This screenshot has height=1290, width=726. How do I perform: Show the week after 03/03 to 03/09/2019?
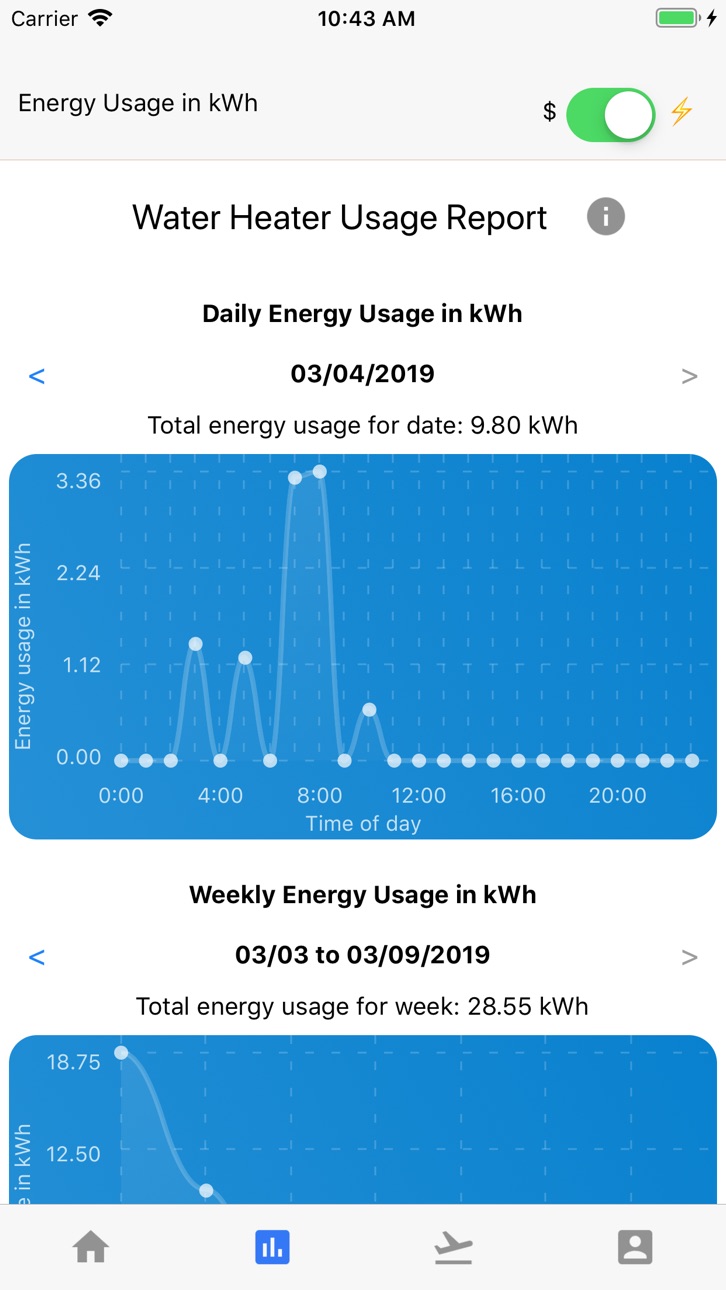coord(689,957)
